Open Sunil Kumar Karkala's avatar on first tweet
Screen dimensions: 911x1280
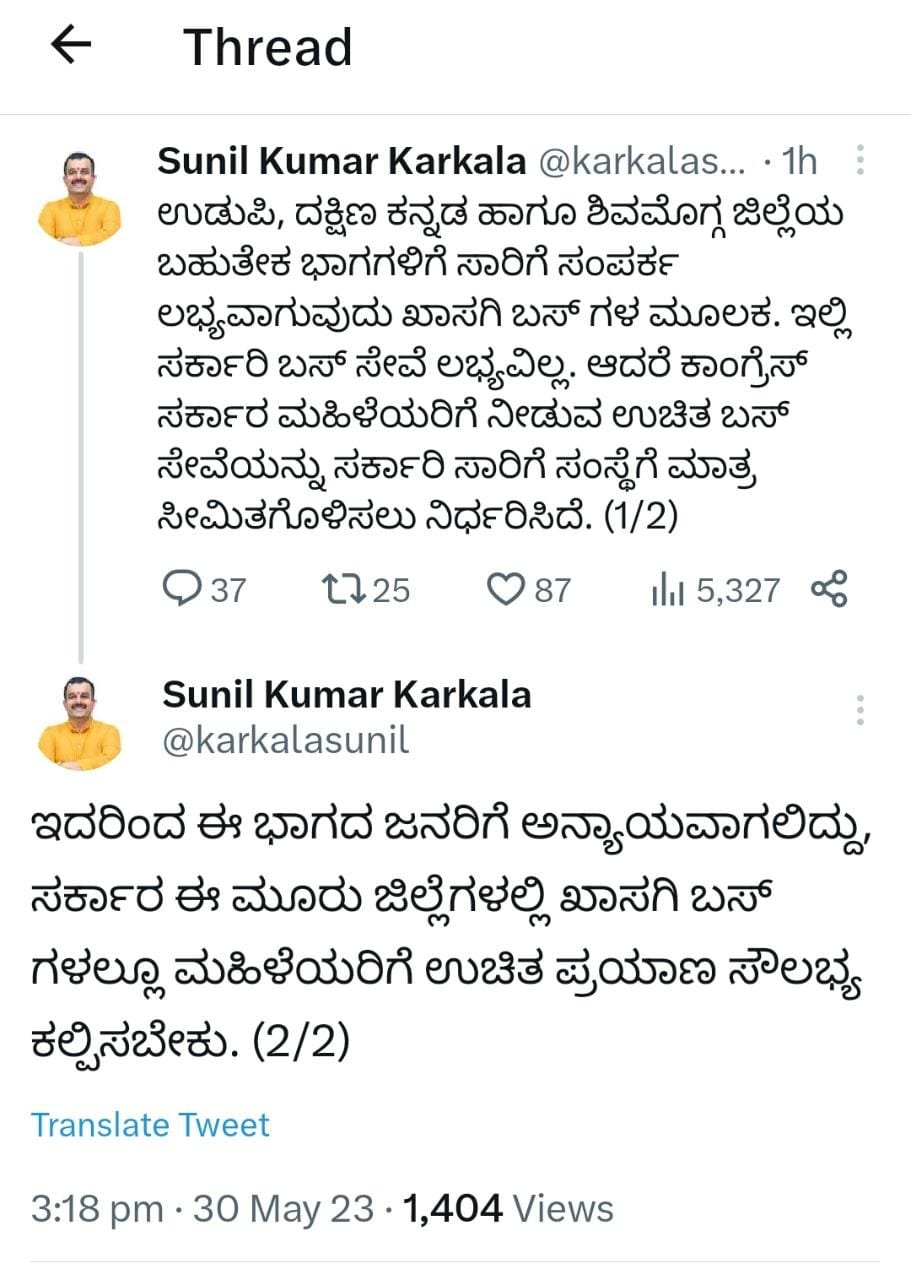point(79,197)
